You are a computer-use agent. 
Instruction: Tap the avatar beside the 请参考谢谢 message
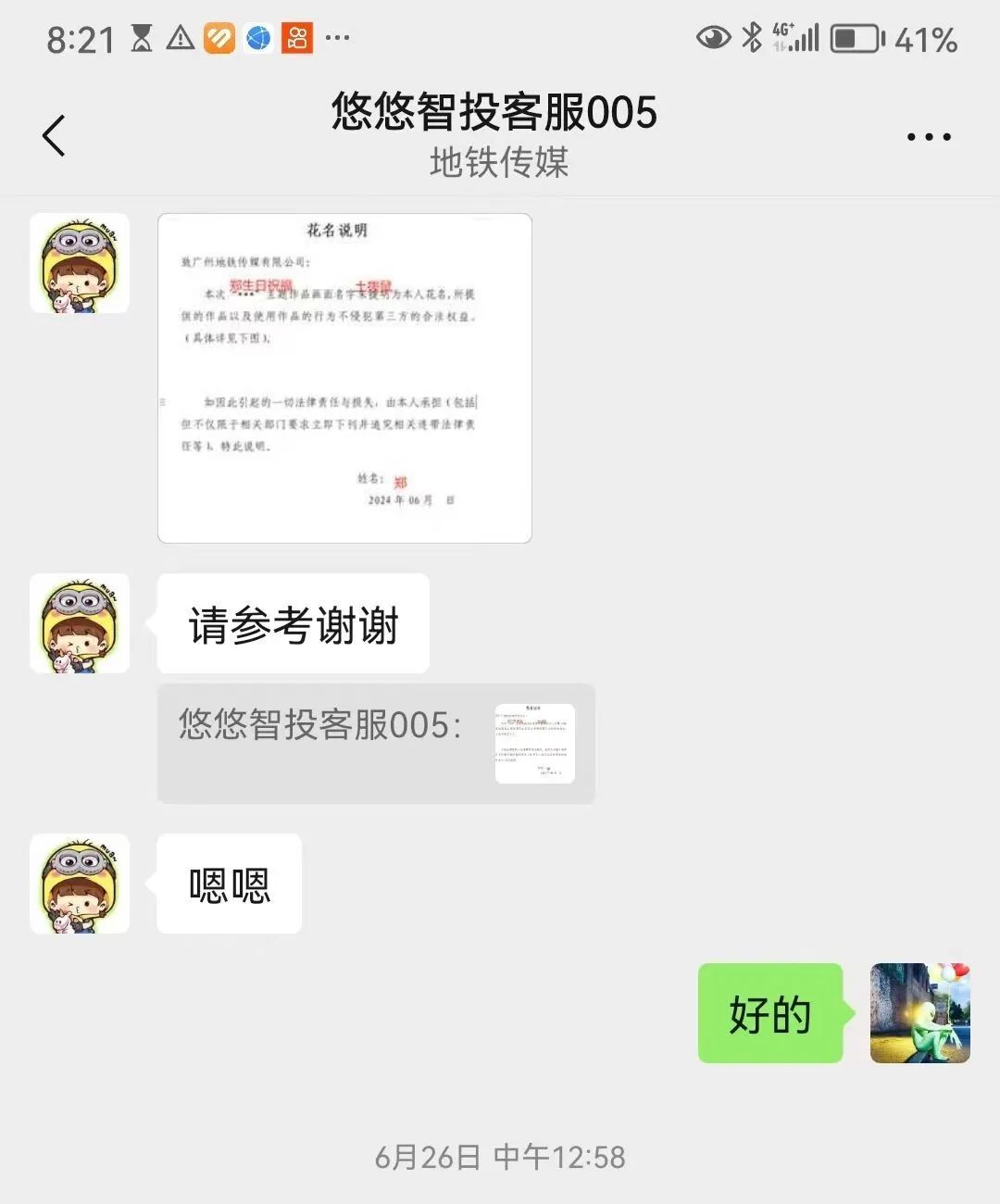(x=80, y=623)
